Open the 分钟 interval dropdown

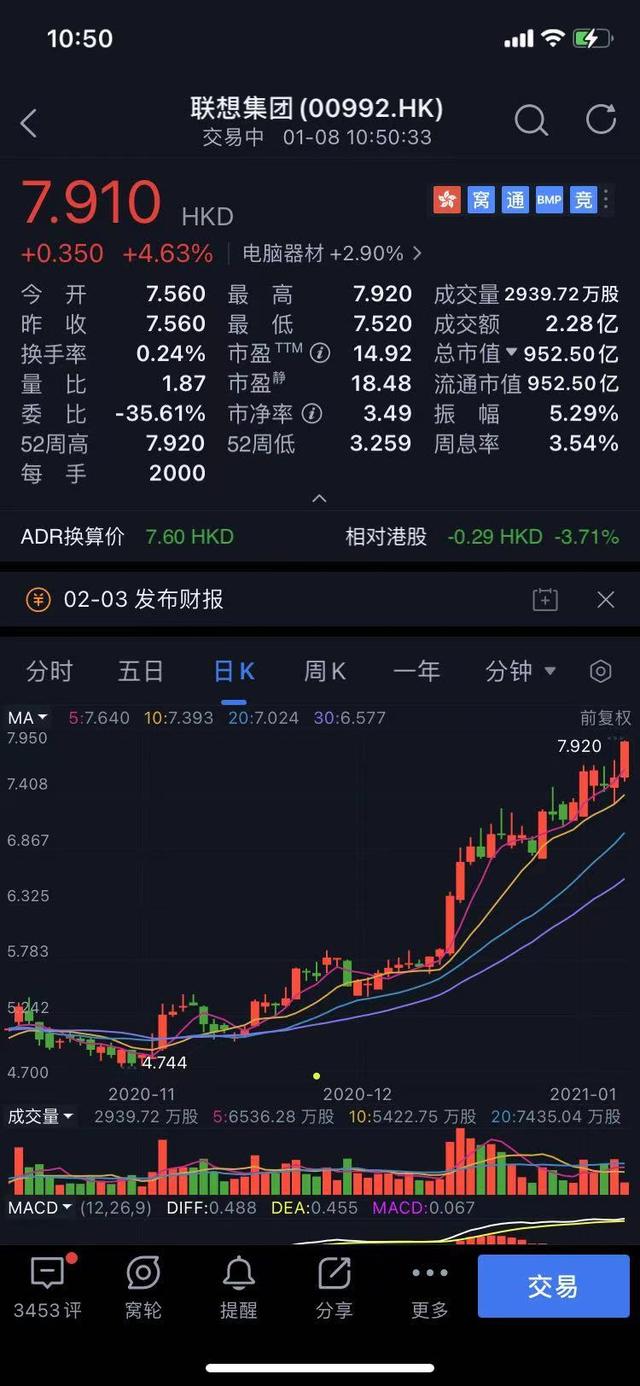520,671
